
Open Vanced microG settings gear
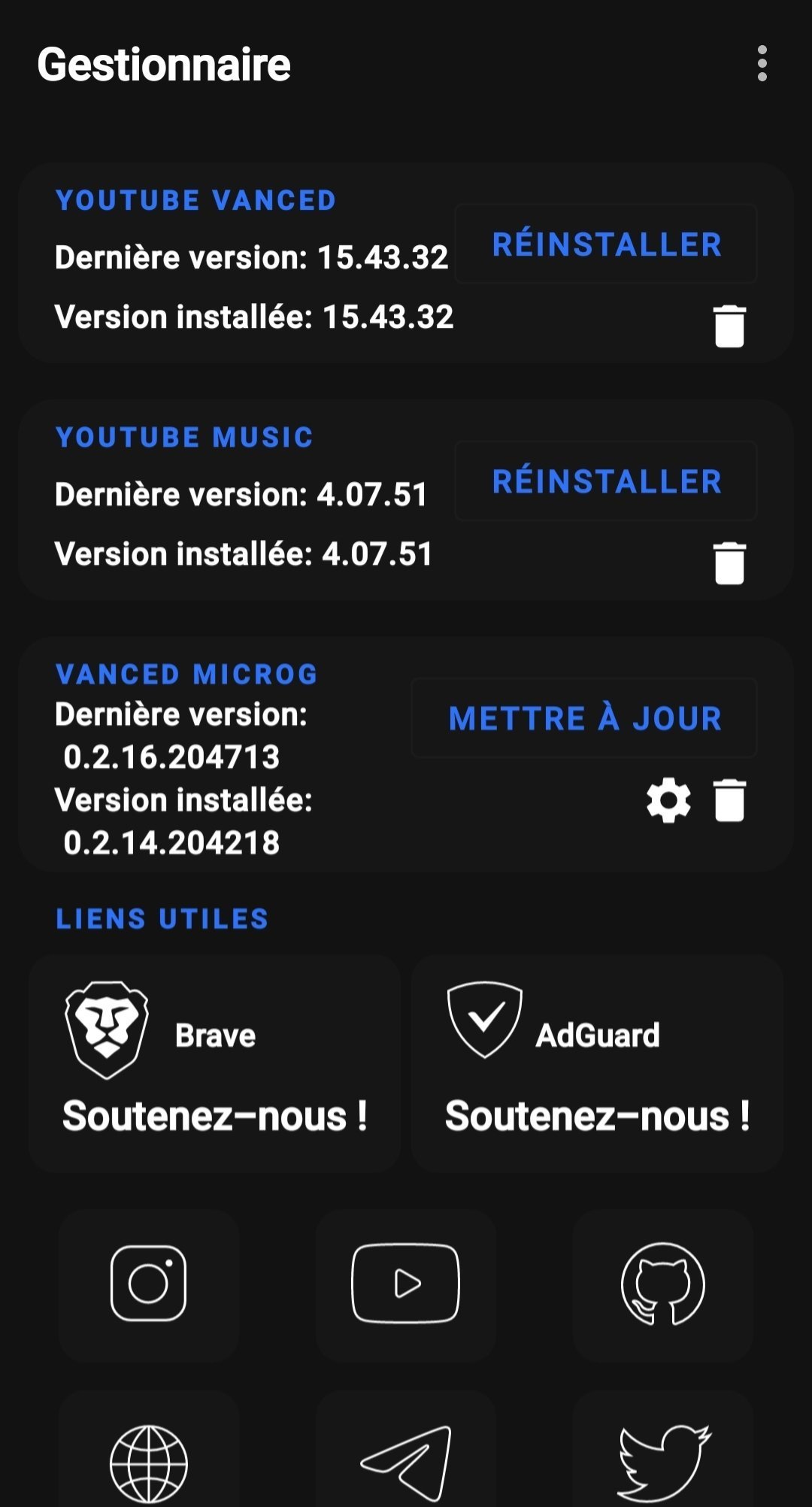click(x=668, y=801)
